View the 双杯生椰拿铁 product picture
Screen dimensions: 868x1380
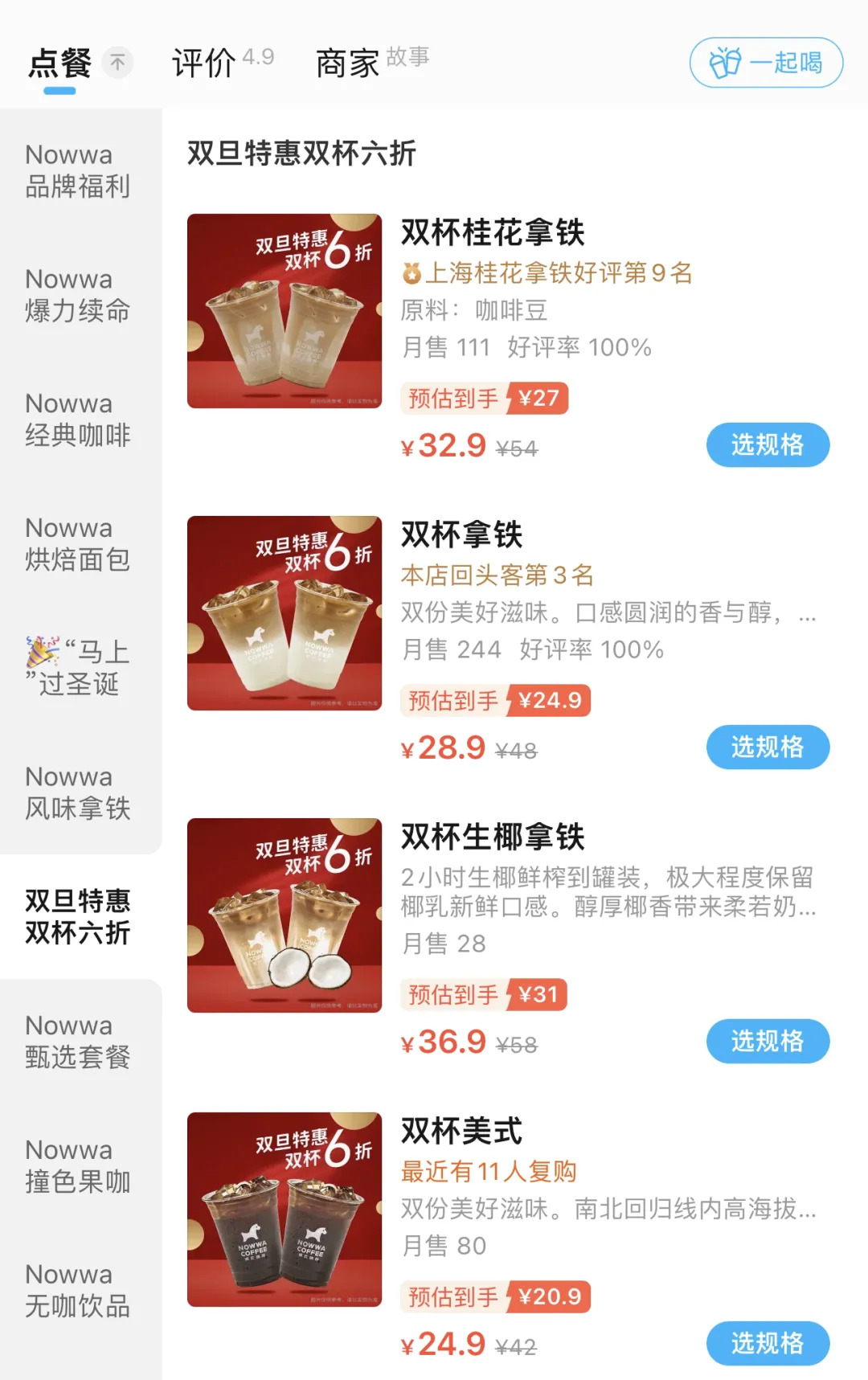coord(285,915)
